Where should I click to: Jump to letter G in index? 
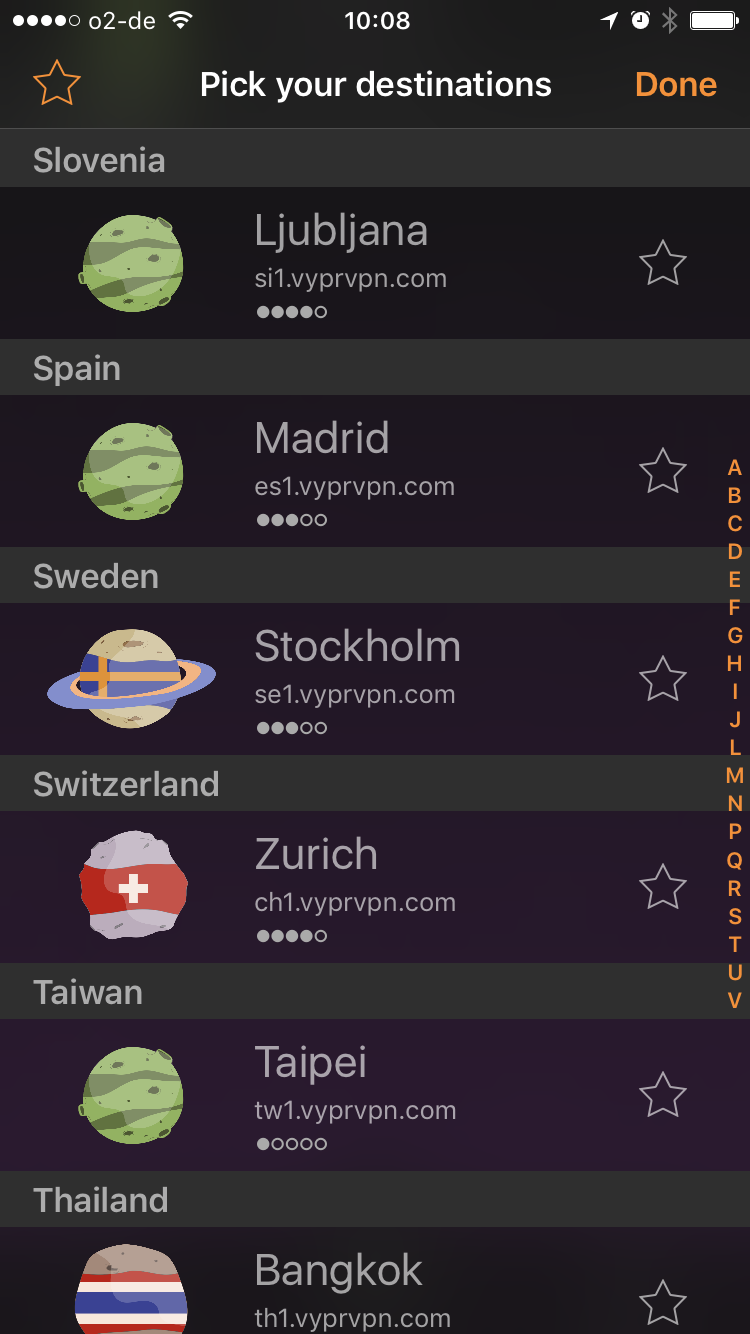[x=734, y=635]
